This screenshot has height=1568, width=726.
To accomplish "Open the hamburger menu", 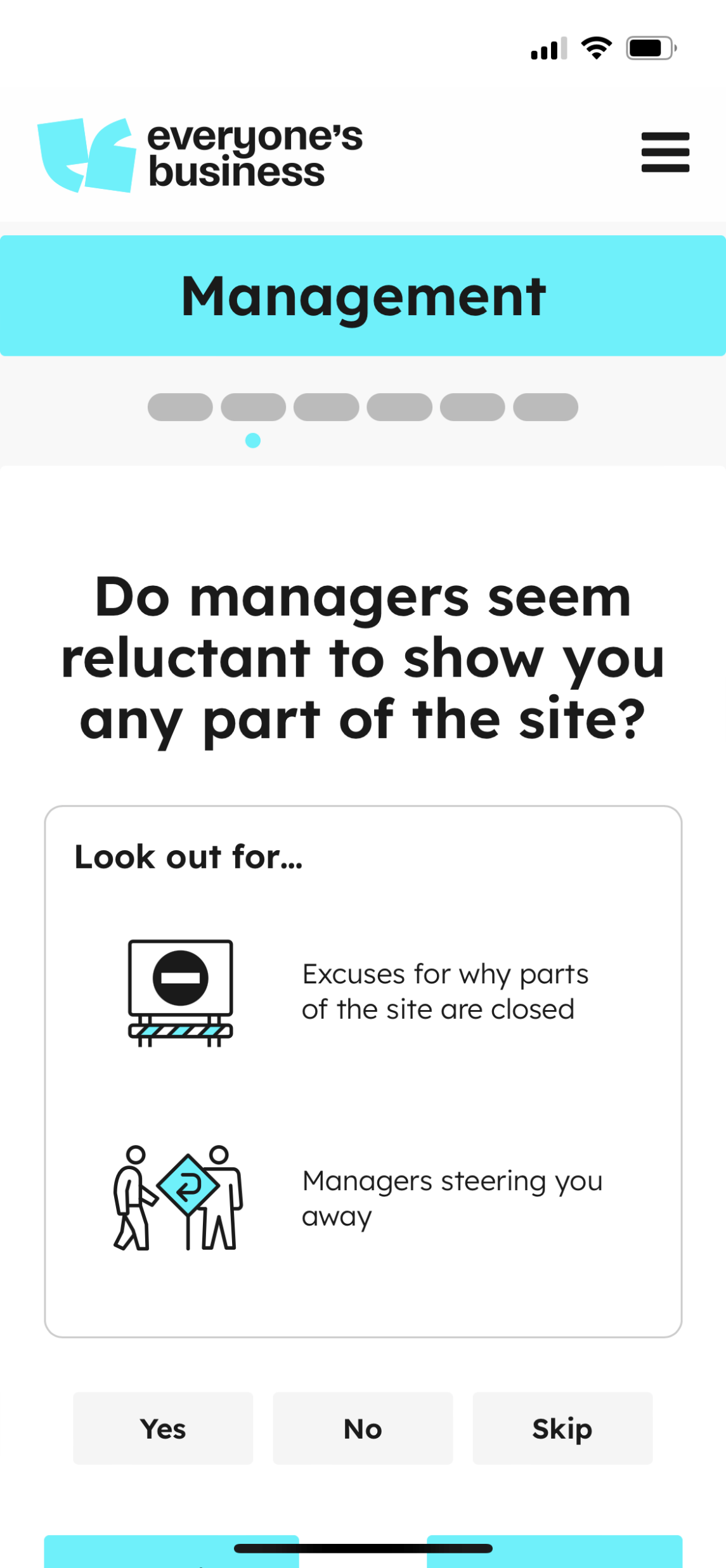I will [x=665, y=152].
